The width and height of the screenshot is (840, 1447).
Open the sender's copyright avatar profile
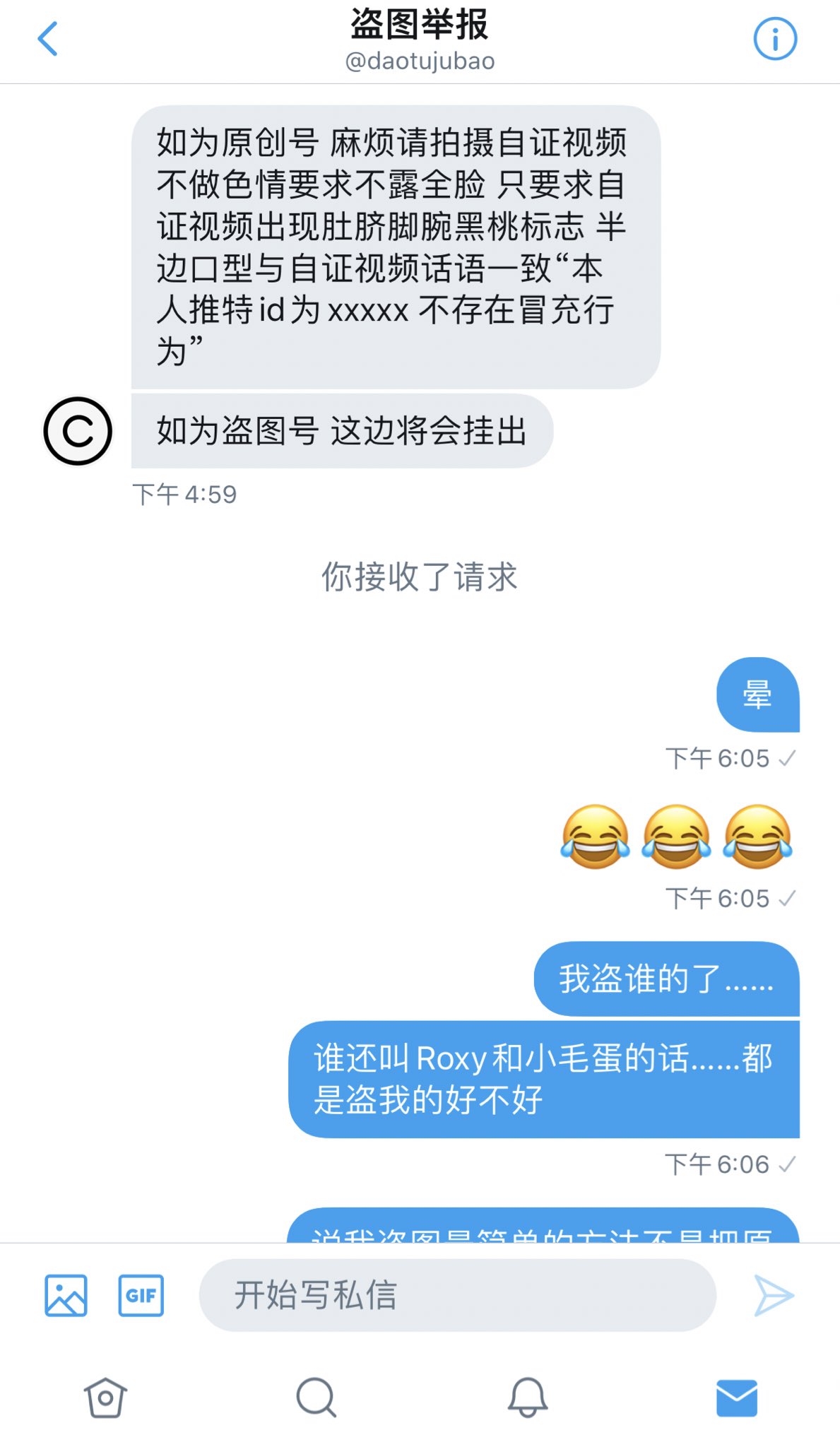pyautogui.click(x=78, y=431)
